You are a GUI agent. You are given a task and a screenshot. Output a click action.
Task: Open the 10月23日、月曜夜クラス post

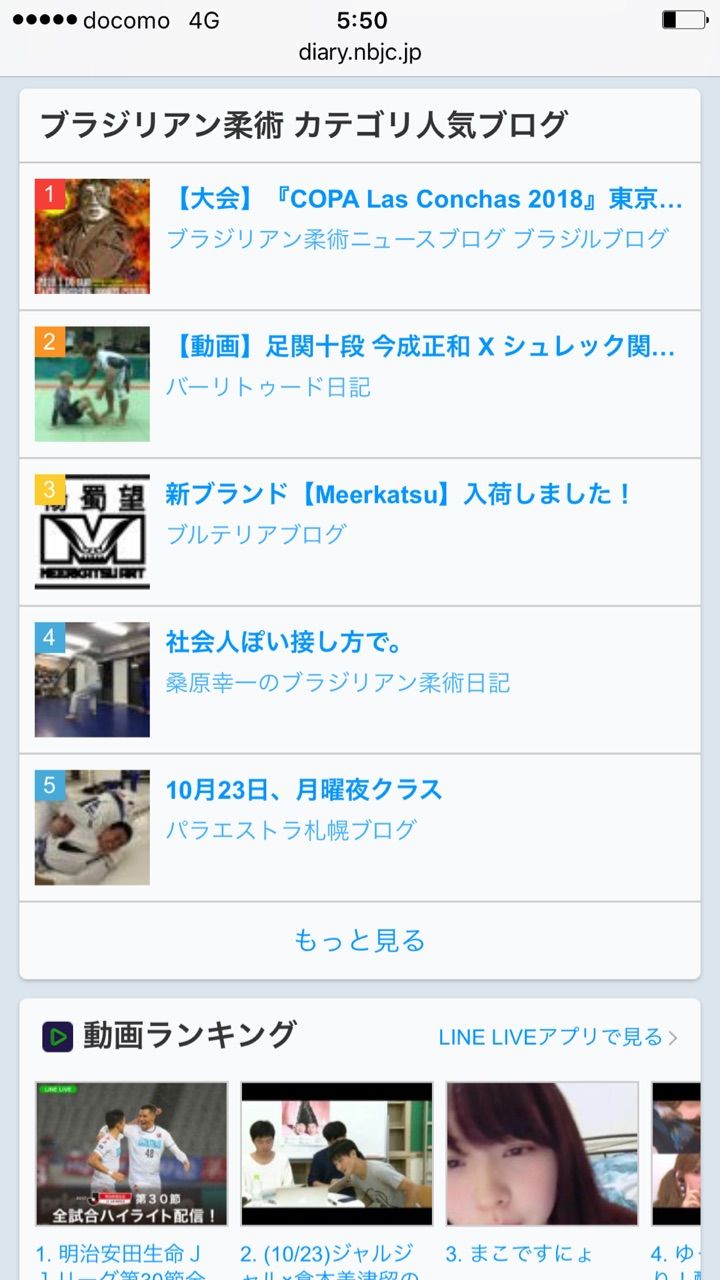pos(303,790)
